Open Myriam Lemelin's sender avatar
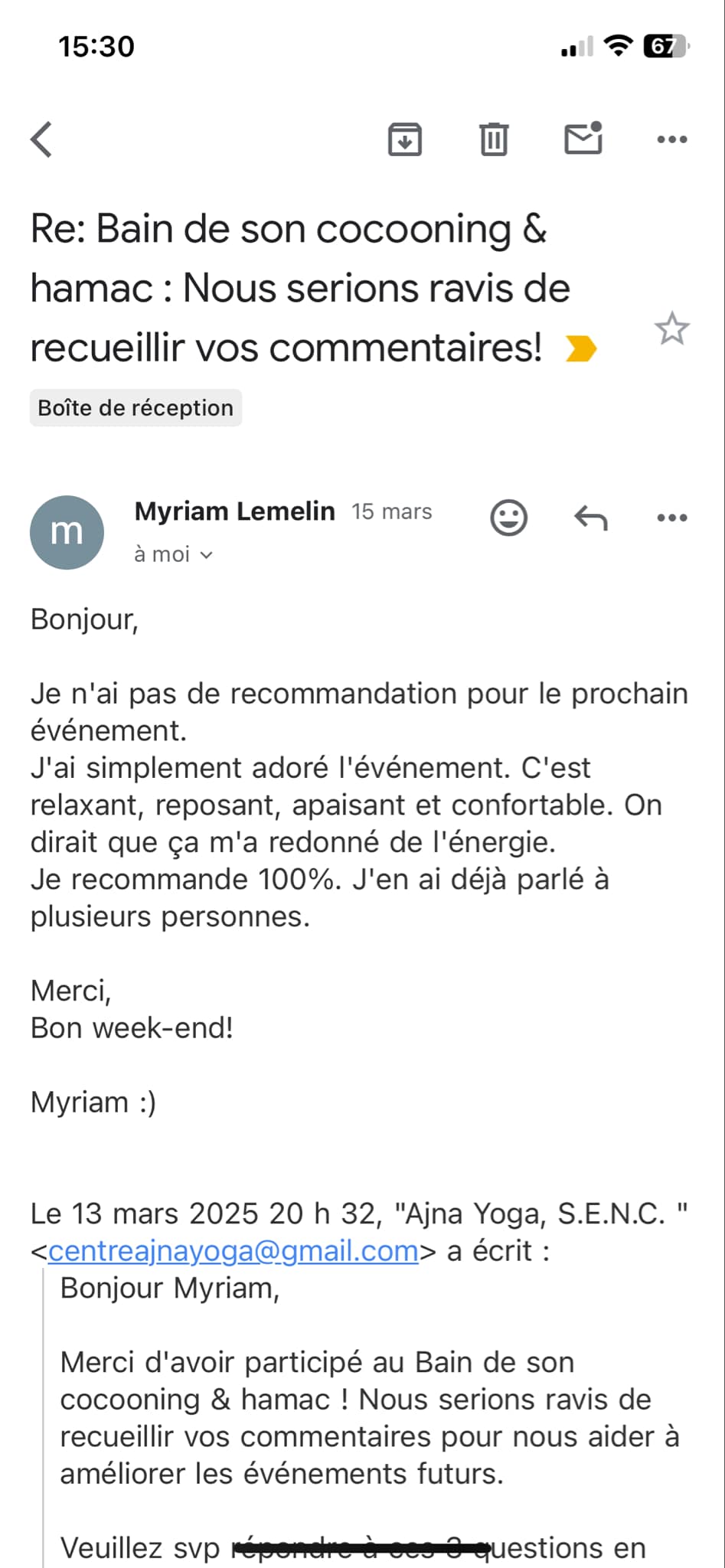The height and width of the screenshot is (1568, 725). [x=67, y=532]
